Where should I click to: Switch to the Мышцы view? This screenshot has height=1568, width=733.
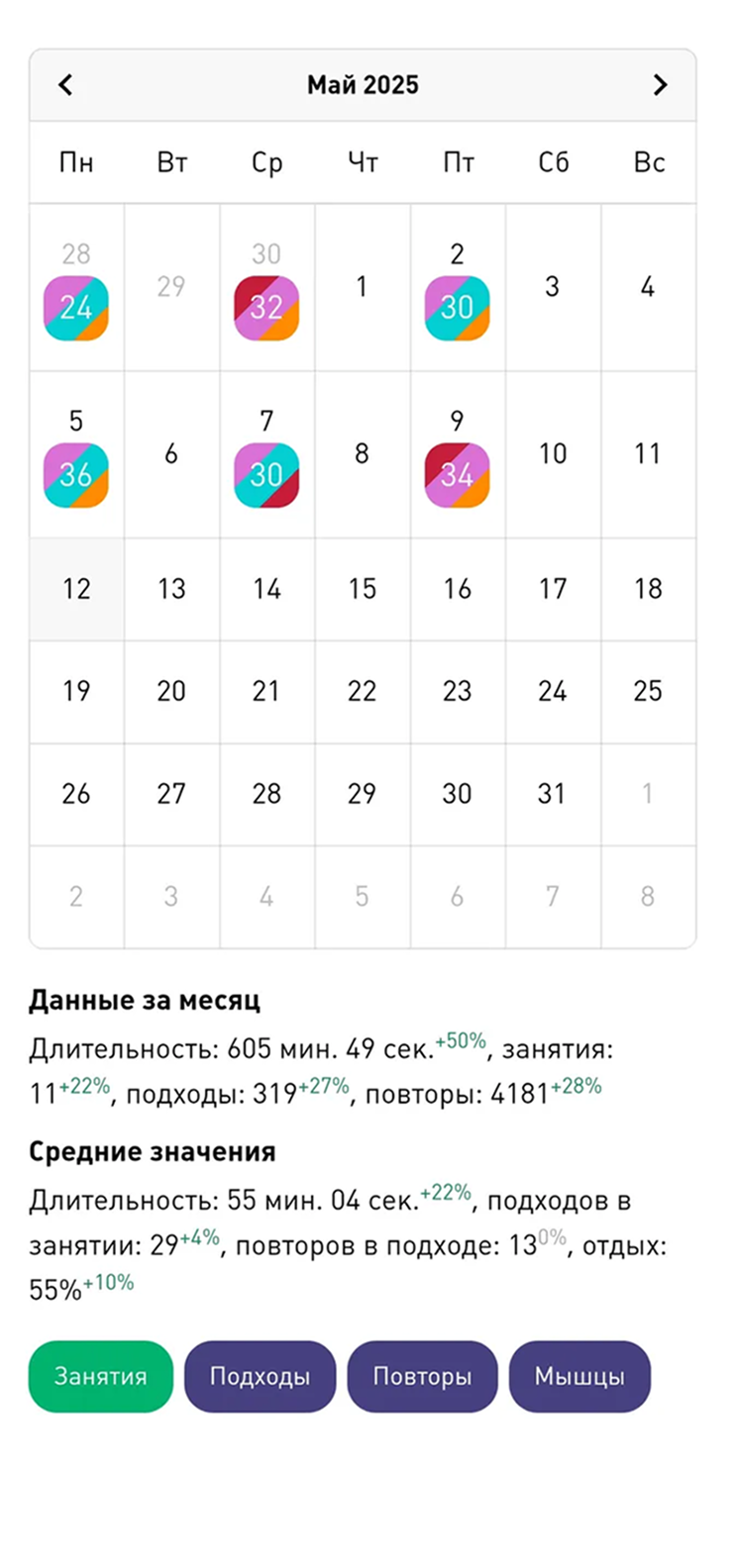coord(579,1376)
